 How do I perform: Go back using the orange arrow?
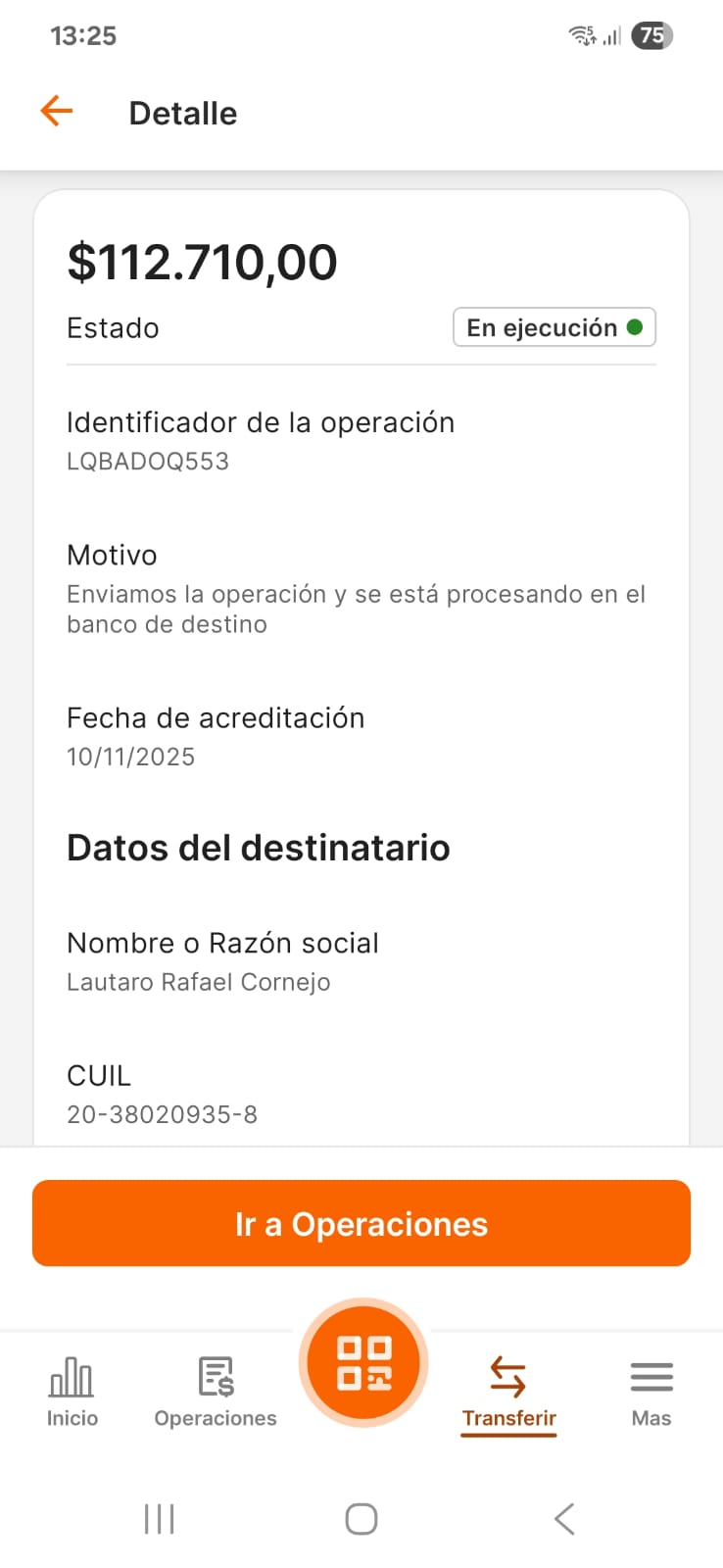(57, 111)
